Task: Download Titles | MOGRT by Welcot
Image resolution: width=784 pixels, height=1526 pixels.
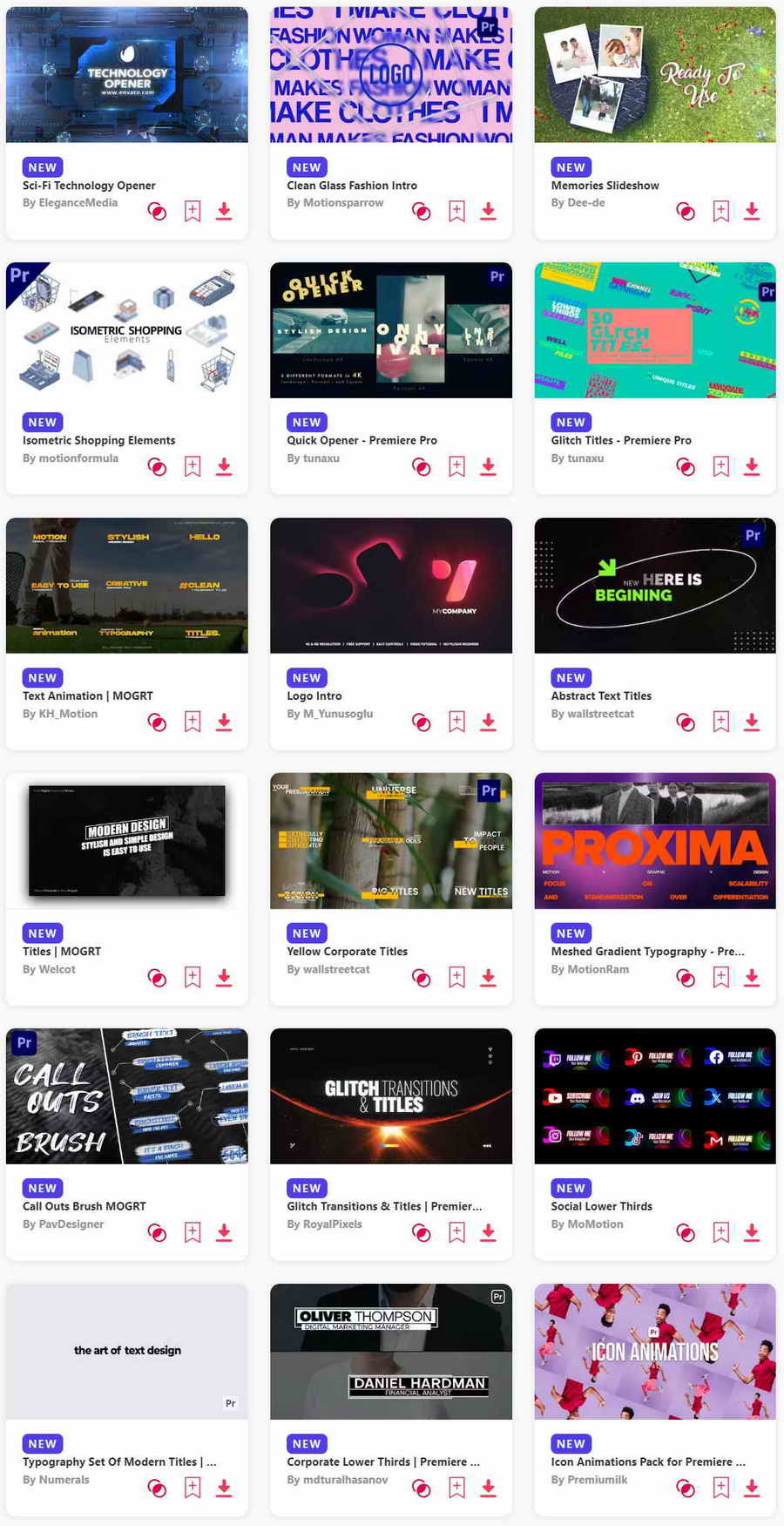Action: [224, 977]
